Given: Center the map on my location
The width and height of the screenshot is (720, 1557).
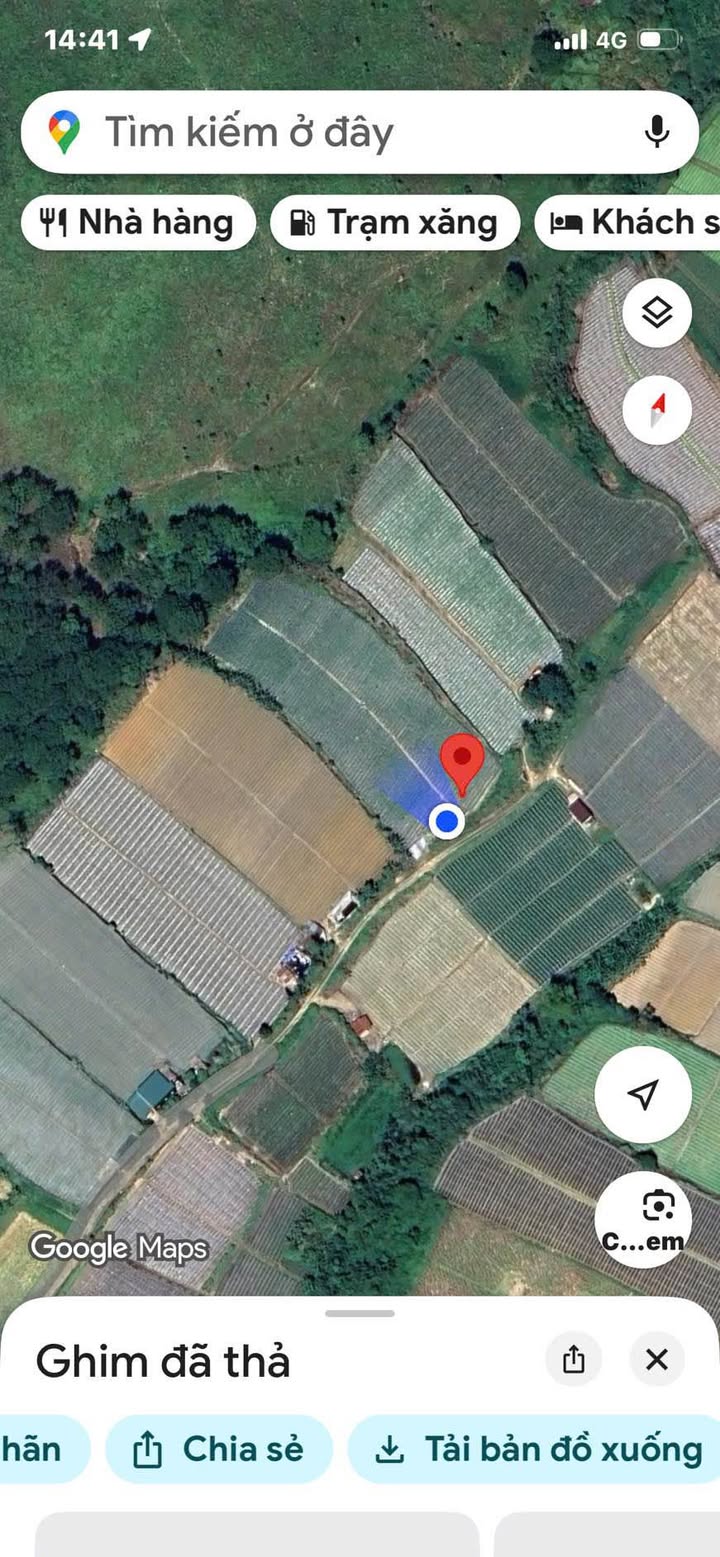Looking at the screenshot, I should [x=643, y=1094].
